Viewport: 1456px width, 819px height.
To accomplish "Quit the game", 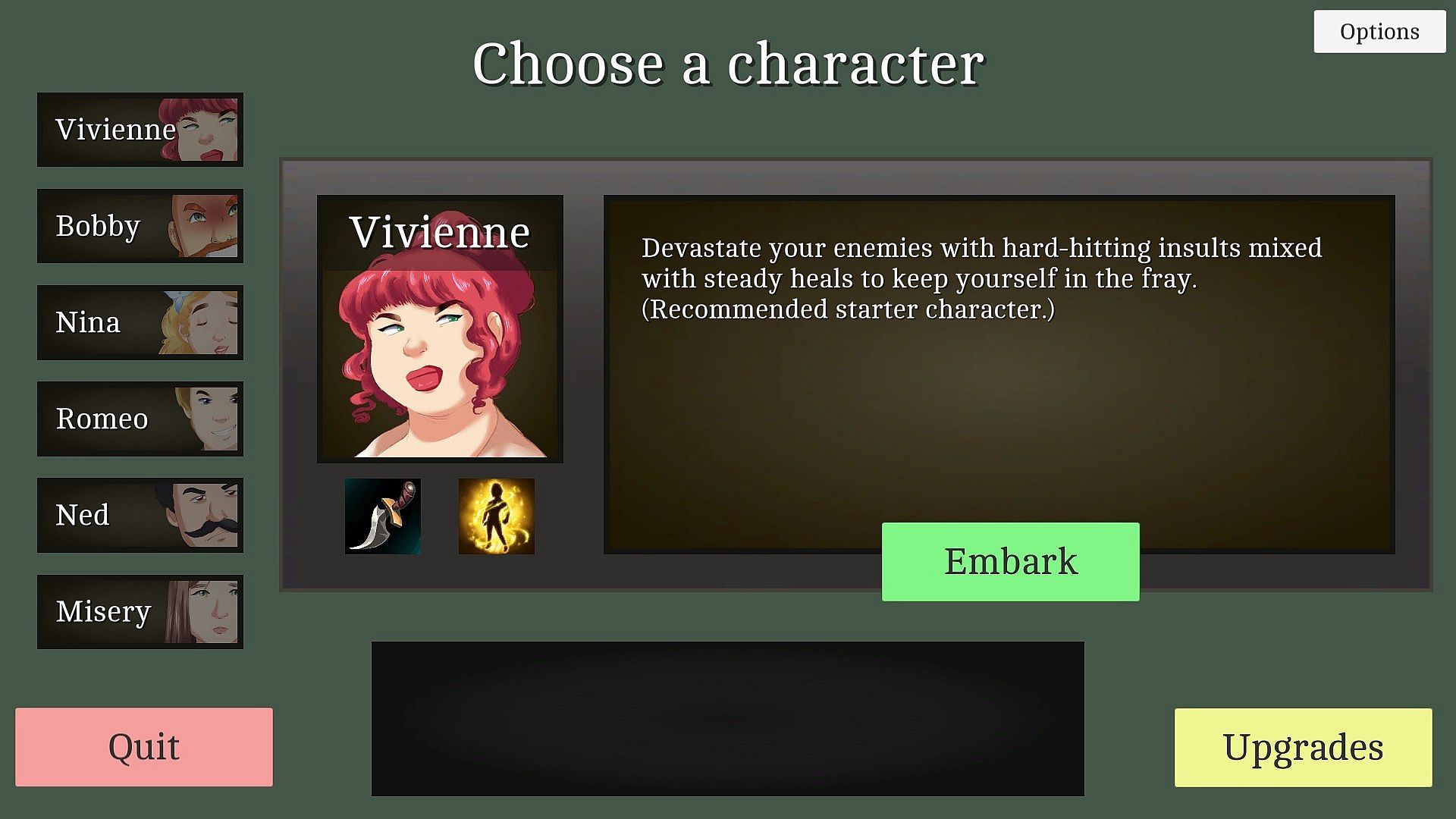I will coord(144,747).
